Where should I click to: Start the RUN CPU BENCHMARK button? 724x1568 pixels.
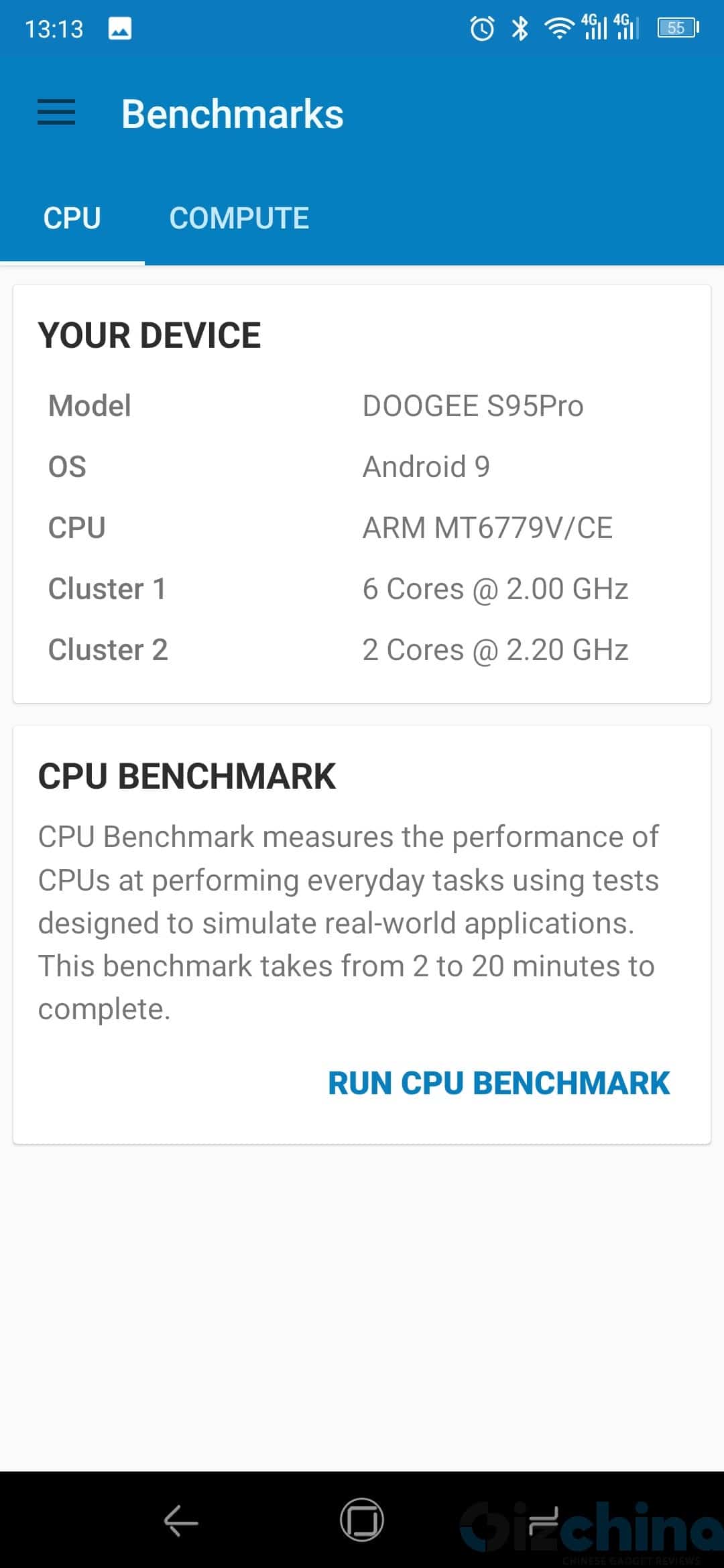[499, 1084]
